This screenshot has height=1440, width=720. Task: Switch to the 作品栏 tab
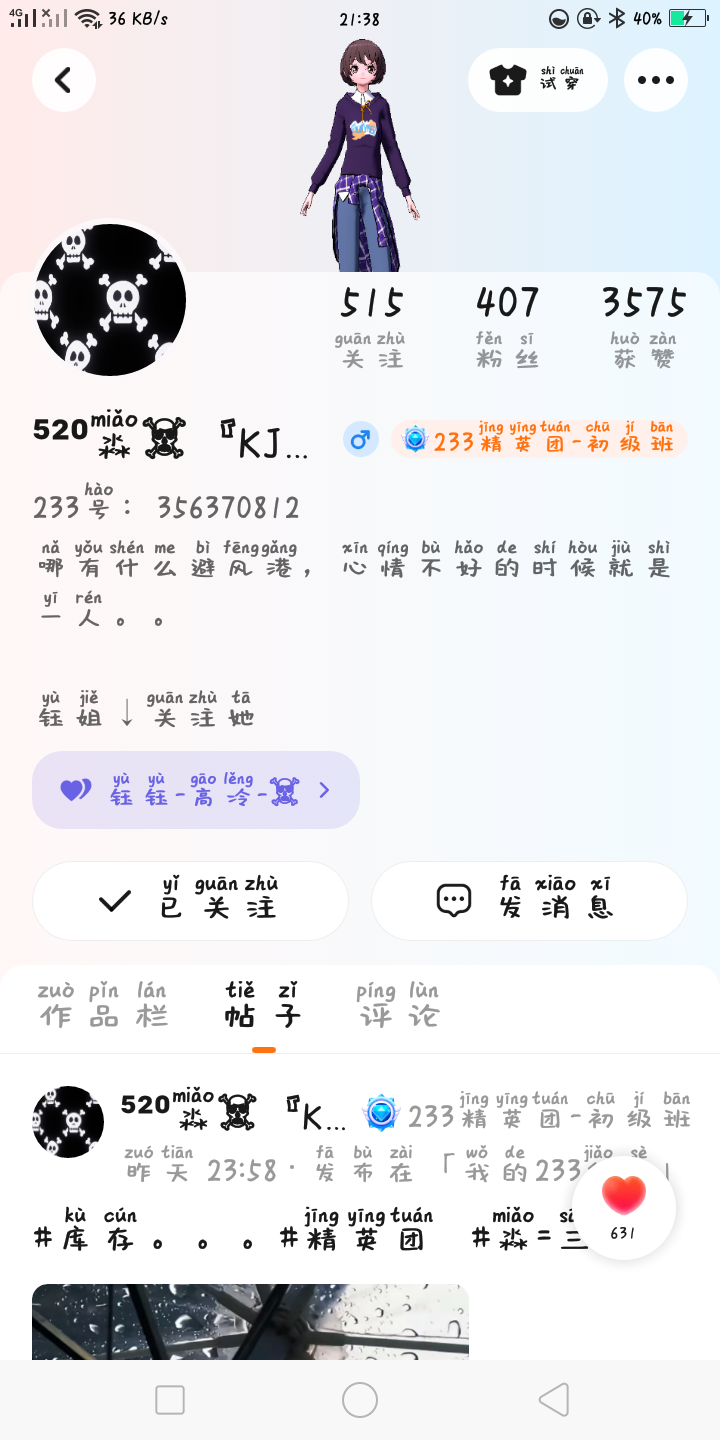[103, 1006]
